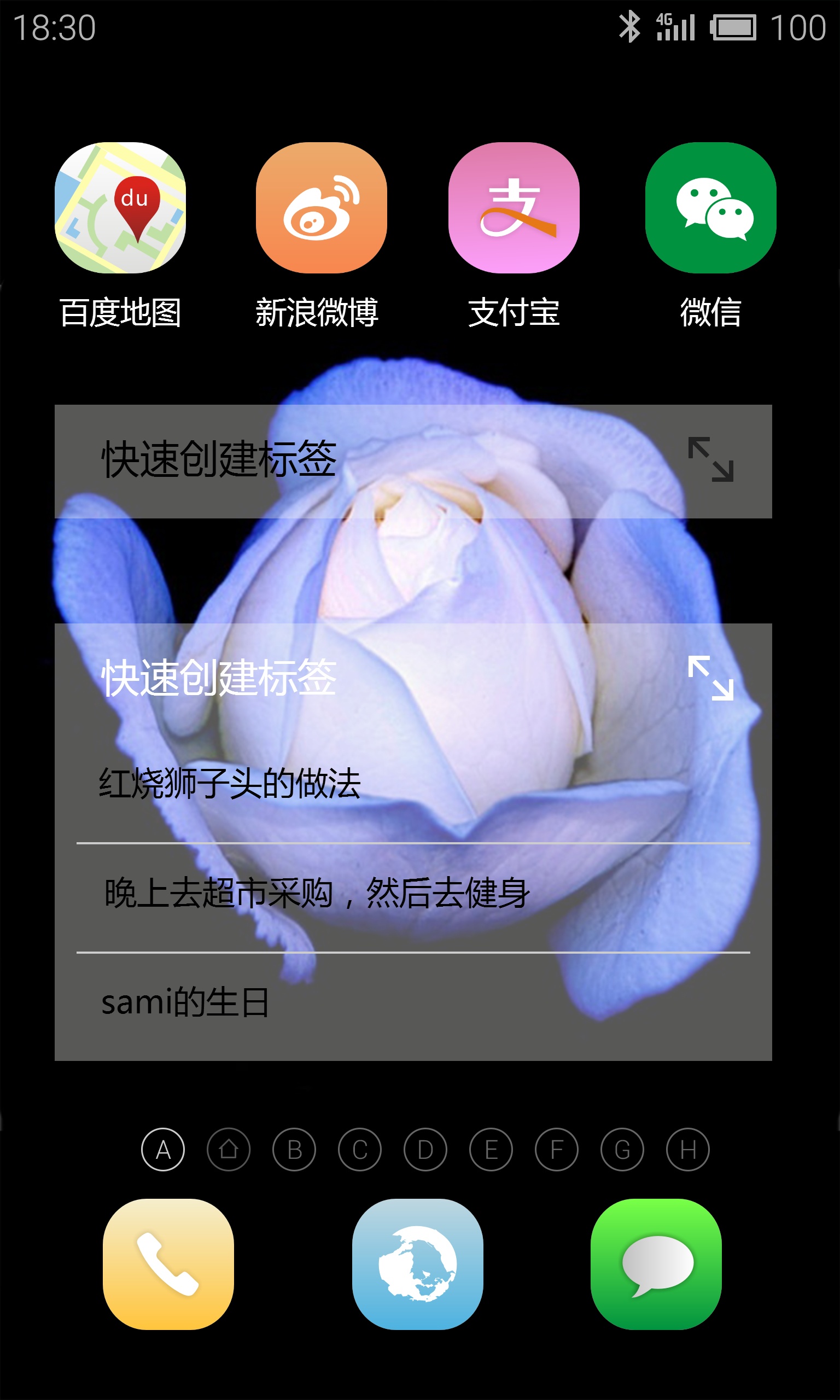
Task: Switch to page C
Action: click(x=360, y=1150)
